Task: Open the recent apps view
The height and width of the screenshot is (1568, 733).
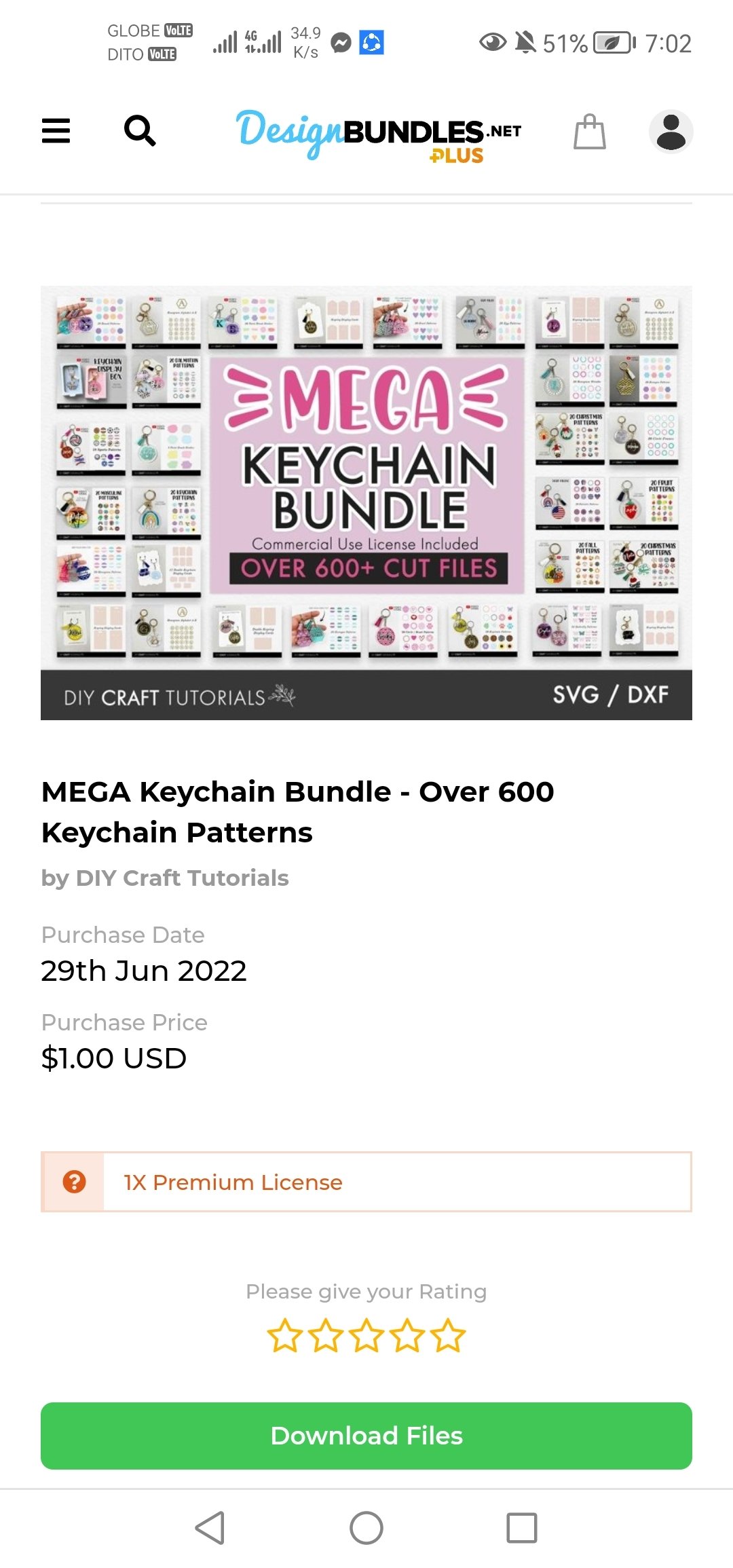Action: coord(522,1528)
